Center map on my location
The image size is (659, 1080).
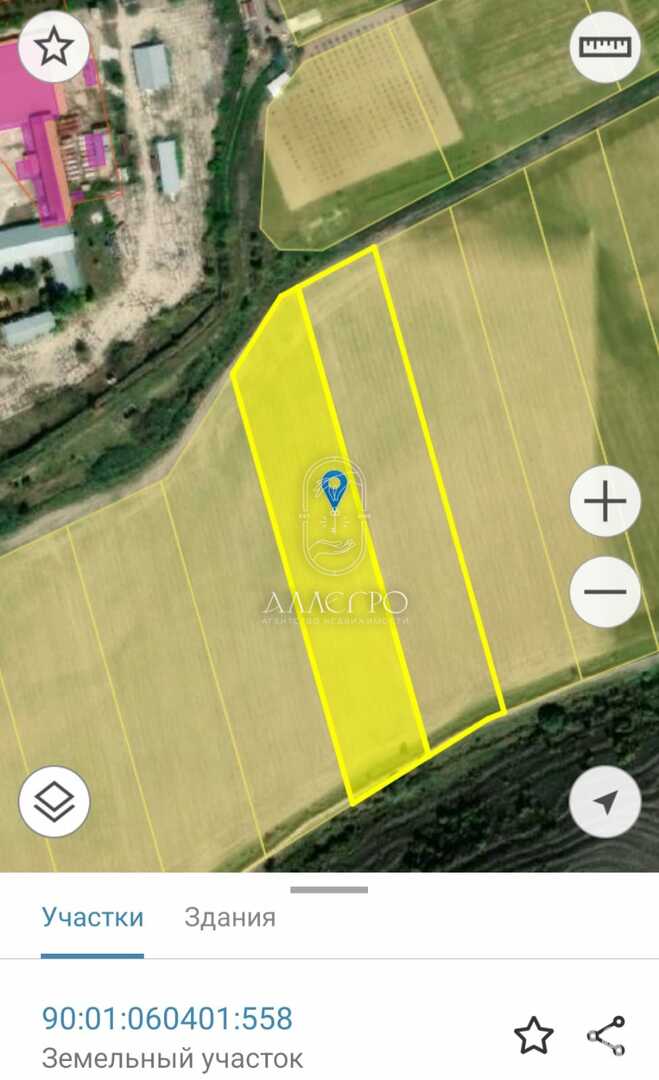pos(604,801)
